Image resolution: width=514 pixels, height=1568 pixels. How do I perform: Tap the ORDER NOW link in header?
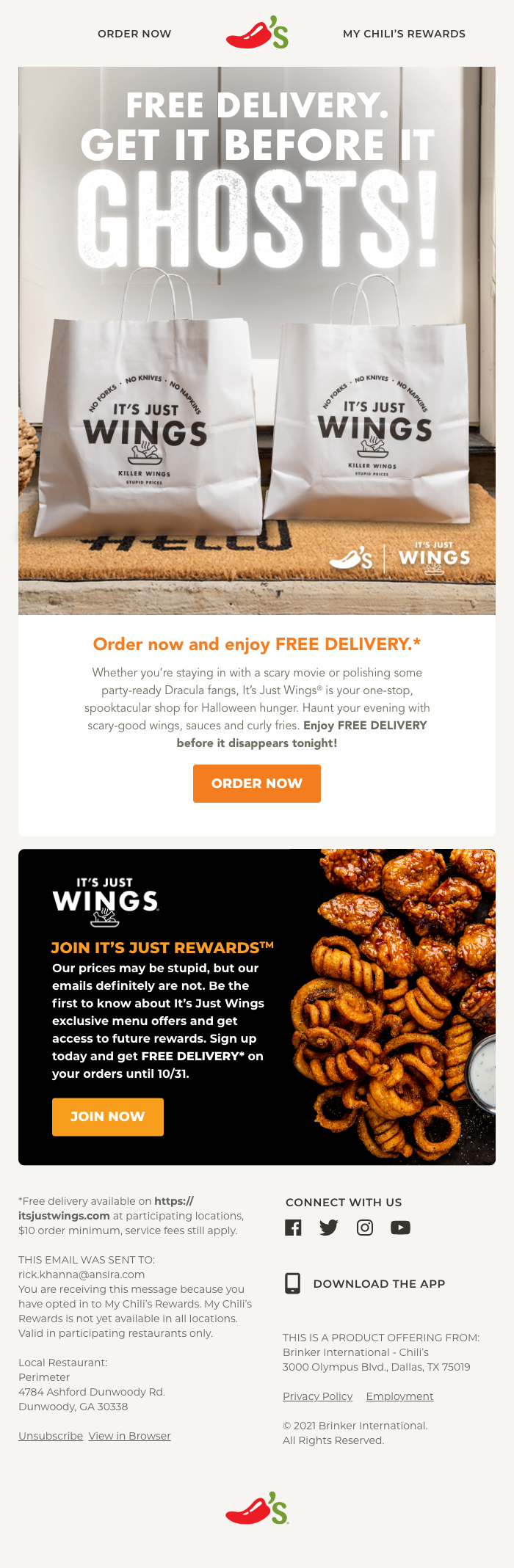click(134, 34)
